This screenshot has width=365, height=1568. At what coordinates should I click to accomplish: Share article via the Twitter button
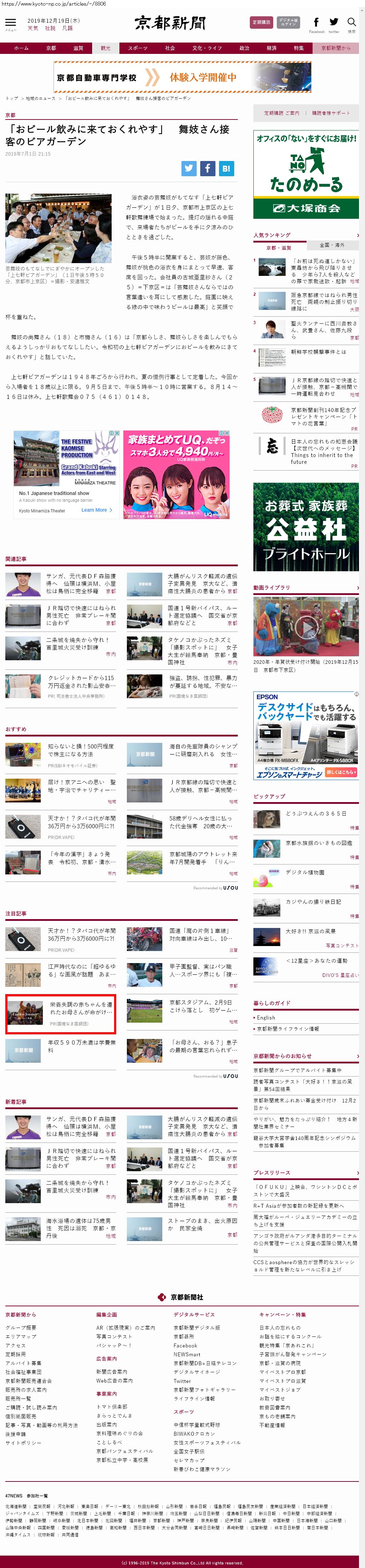point(189,169)
